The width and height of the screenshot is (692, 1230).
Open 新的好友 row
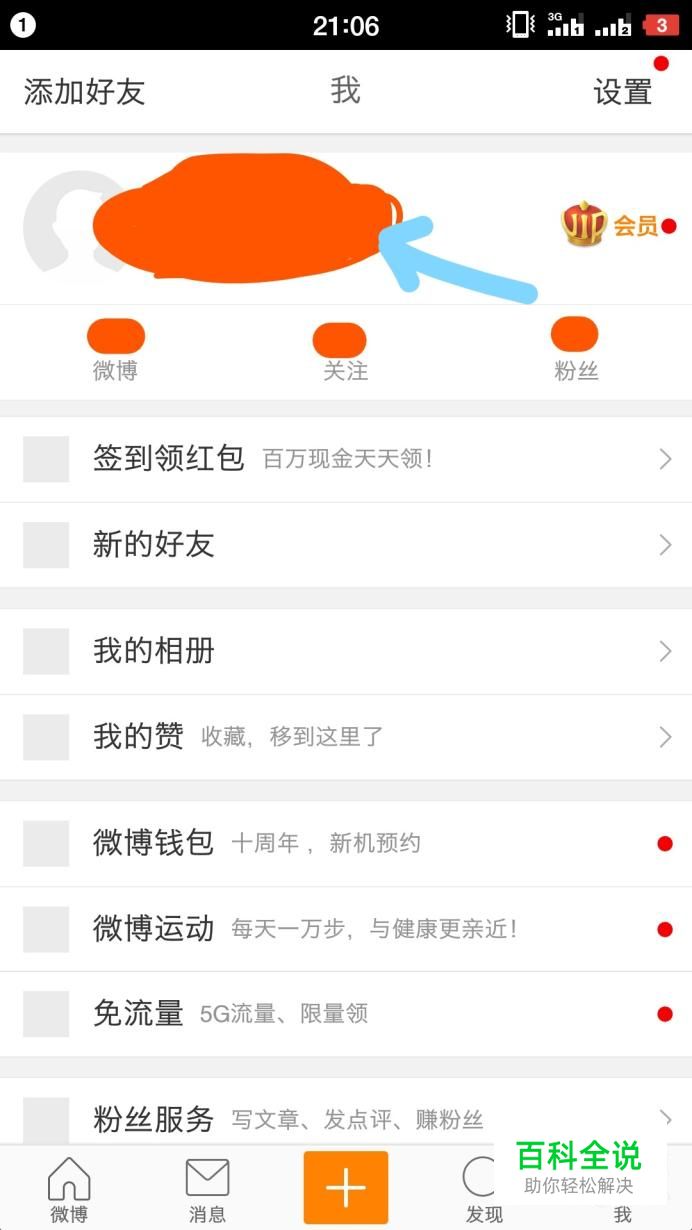346,545
